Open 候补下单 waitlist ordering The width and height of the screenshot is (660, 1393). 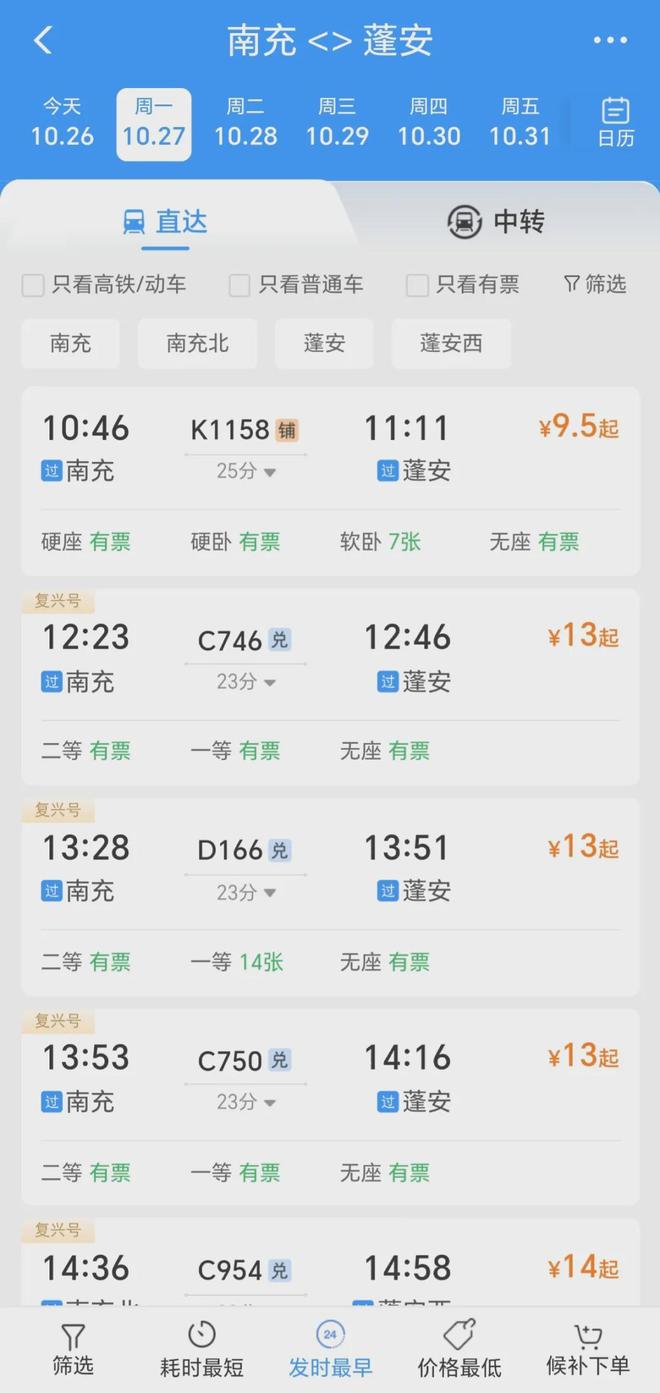click(588, 1349)
